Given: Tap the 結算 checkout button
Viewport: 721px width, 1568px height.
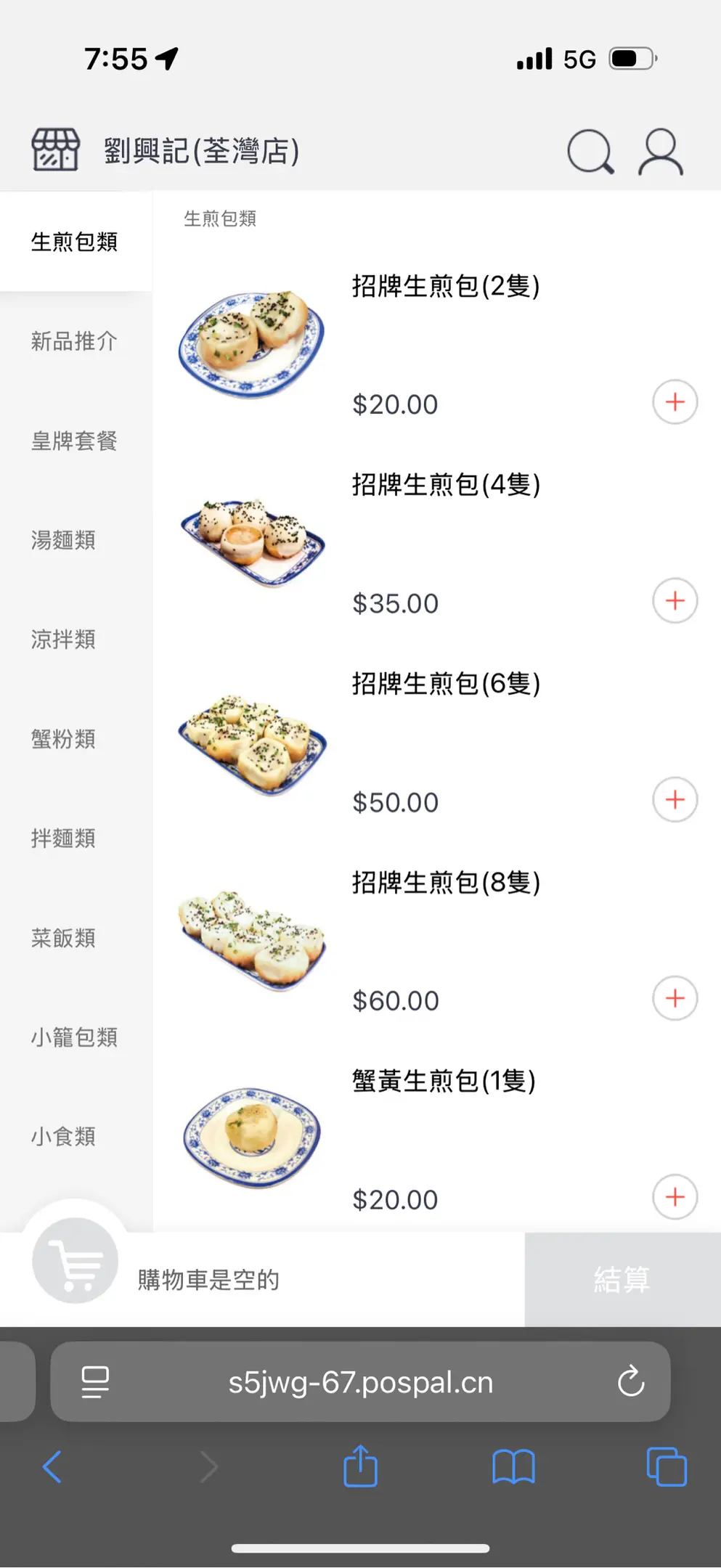Looking at the screenshot, I should (622, 1279).
